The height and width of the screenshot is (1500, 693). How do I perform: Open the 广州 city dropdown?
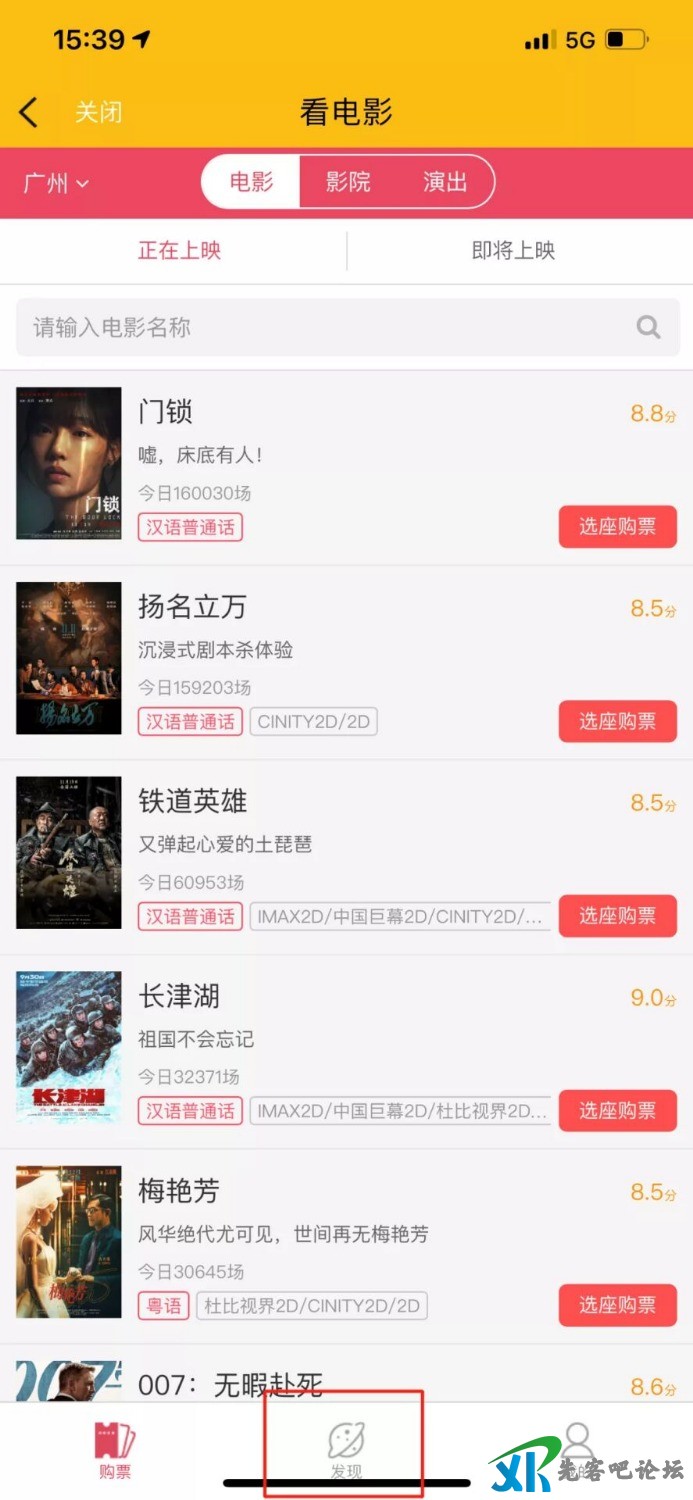point(56,184)
